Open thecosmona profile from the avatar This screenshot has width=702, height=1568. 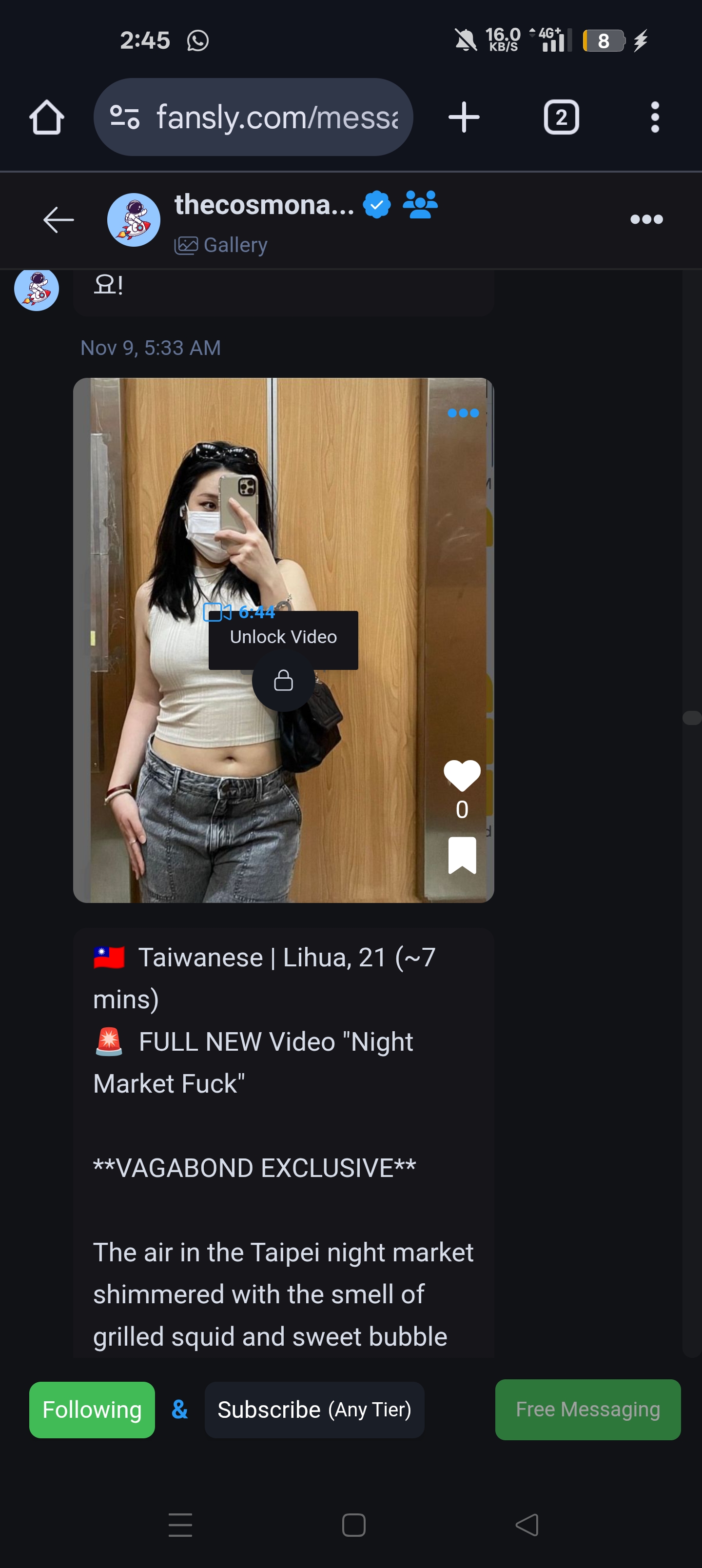click(x=134, y=220)
